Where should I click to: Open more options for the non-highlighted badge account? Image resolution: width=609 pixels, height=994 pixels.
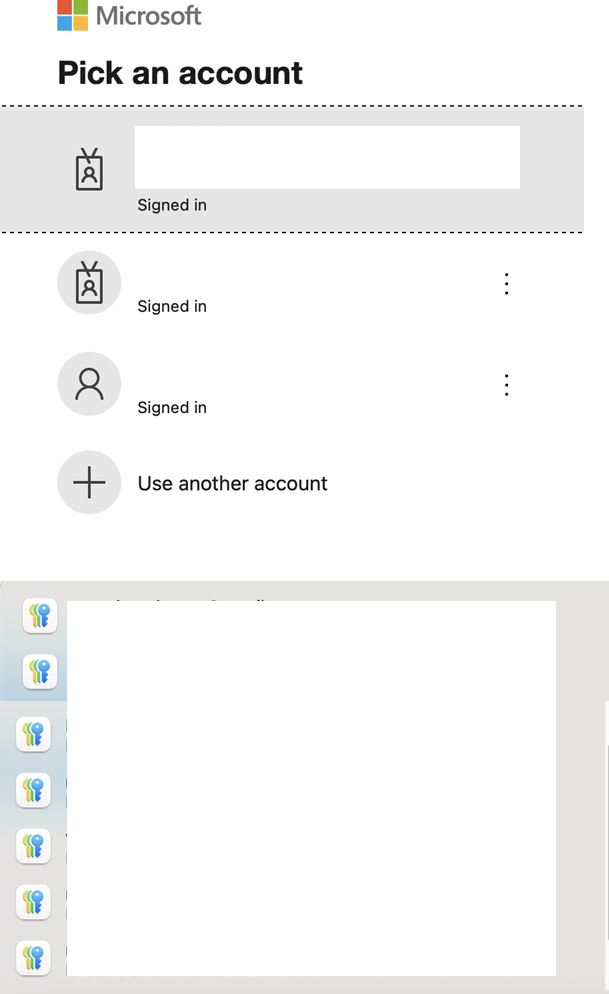(x=507, y=284)
